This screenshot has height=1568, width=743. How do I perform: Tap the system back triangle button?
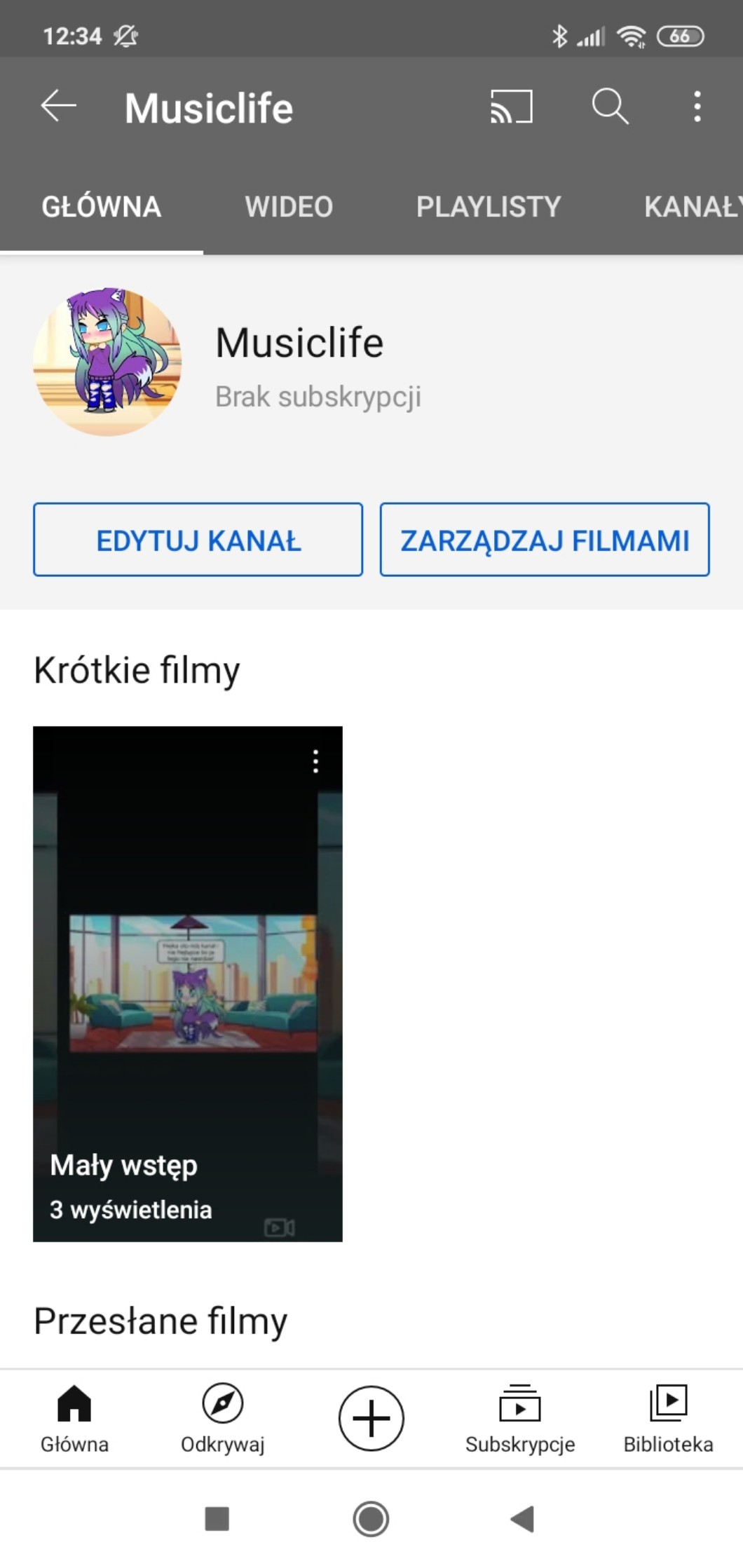523,1519
